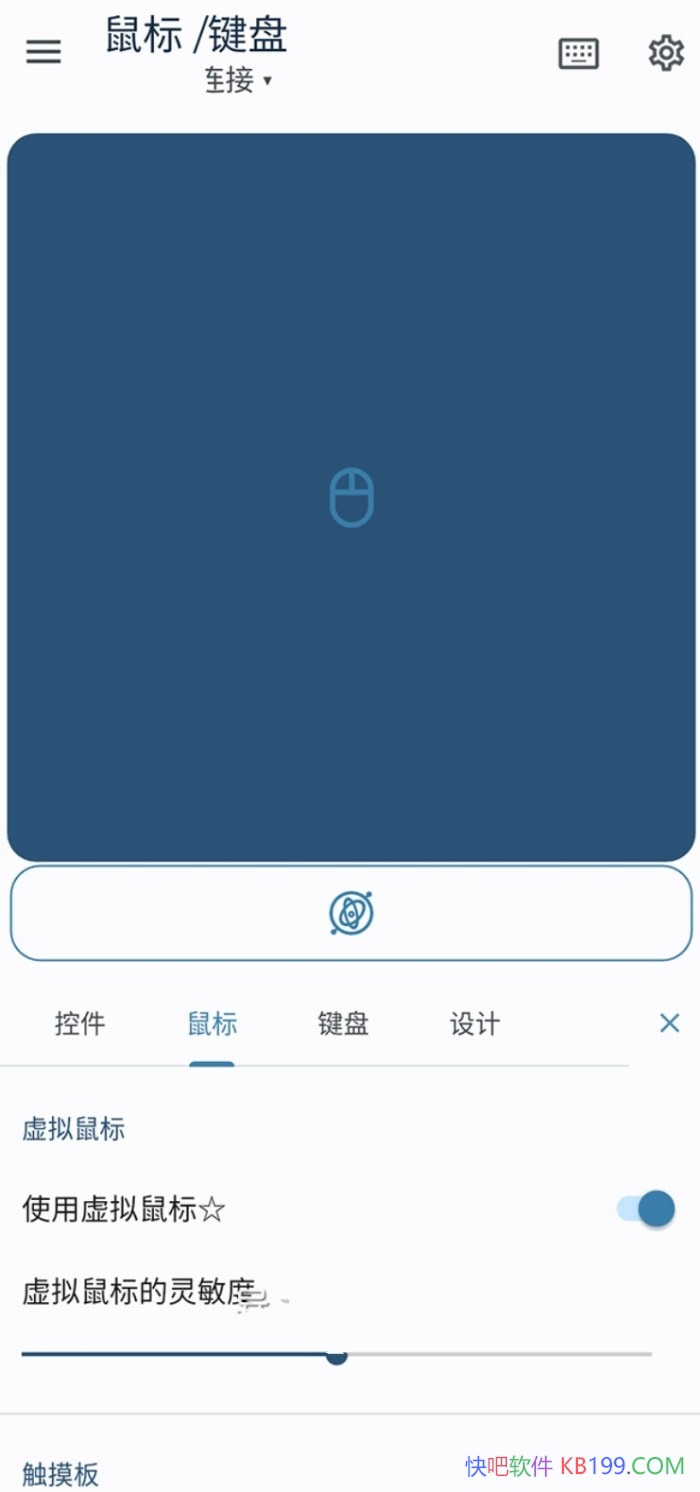Open the settings gear

pos(666,53)
